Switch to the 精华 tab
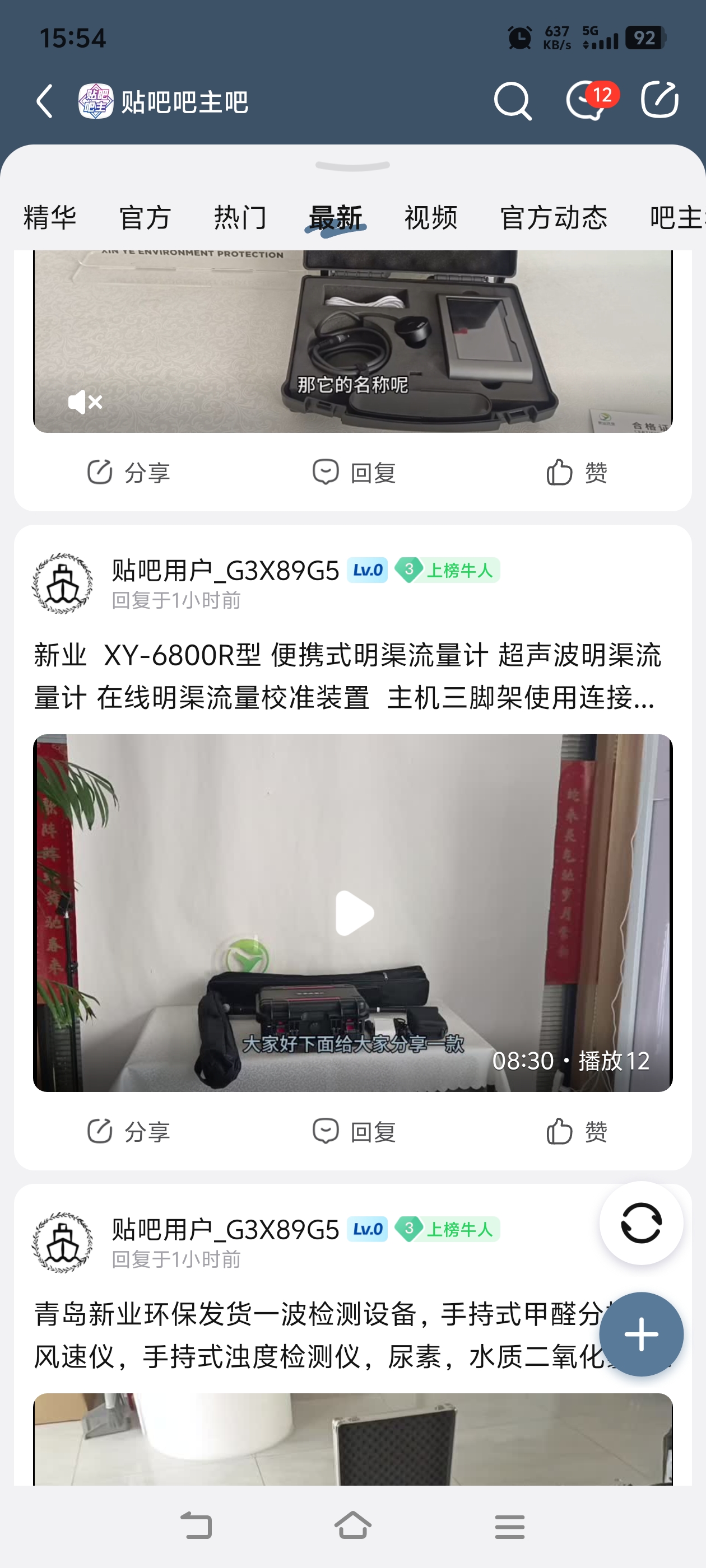The width and height of the screenshot is (706, 1568). coord(50,217)
